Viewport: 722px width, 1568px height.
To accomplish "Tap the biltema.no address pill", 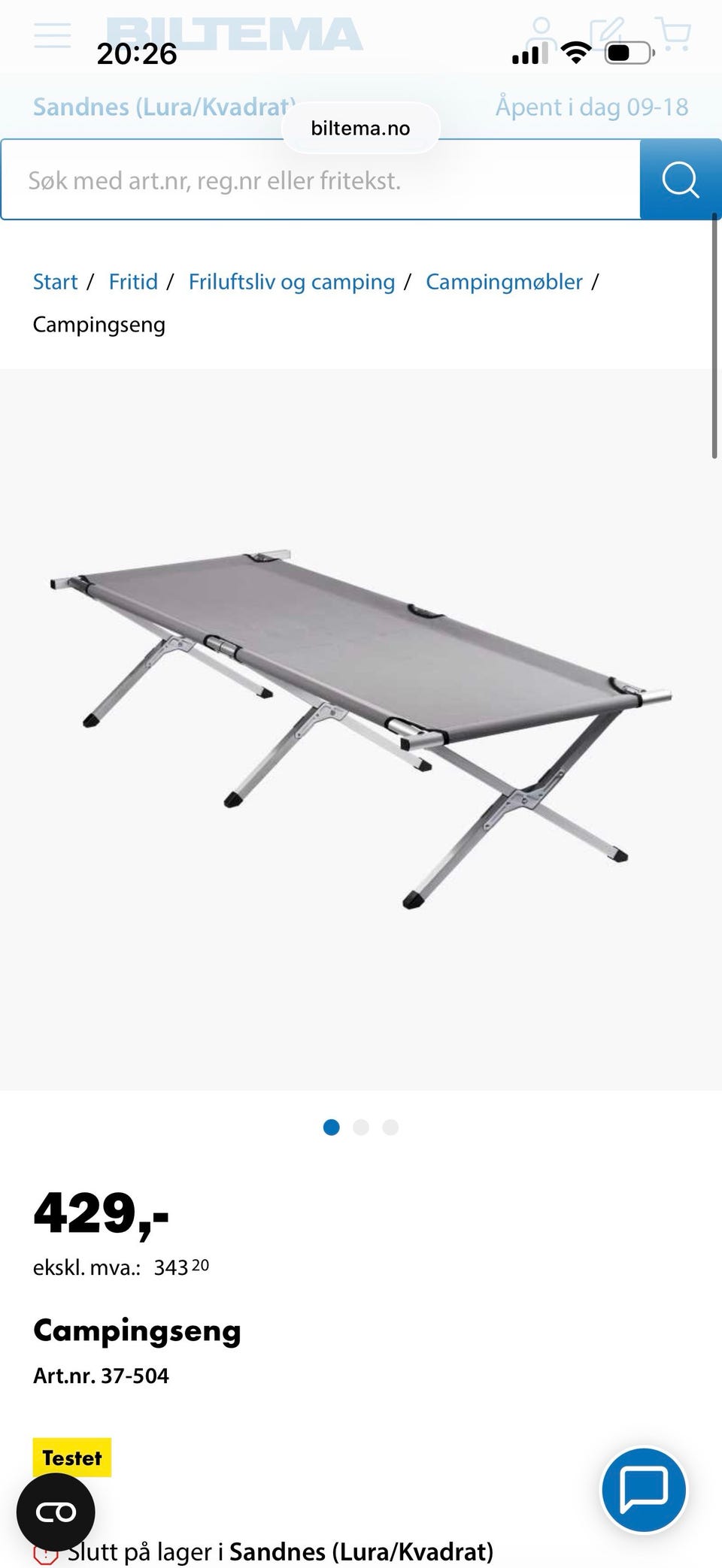I will coord(360,129).
